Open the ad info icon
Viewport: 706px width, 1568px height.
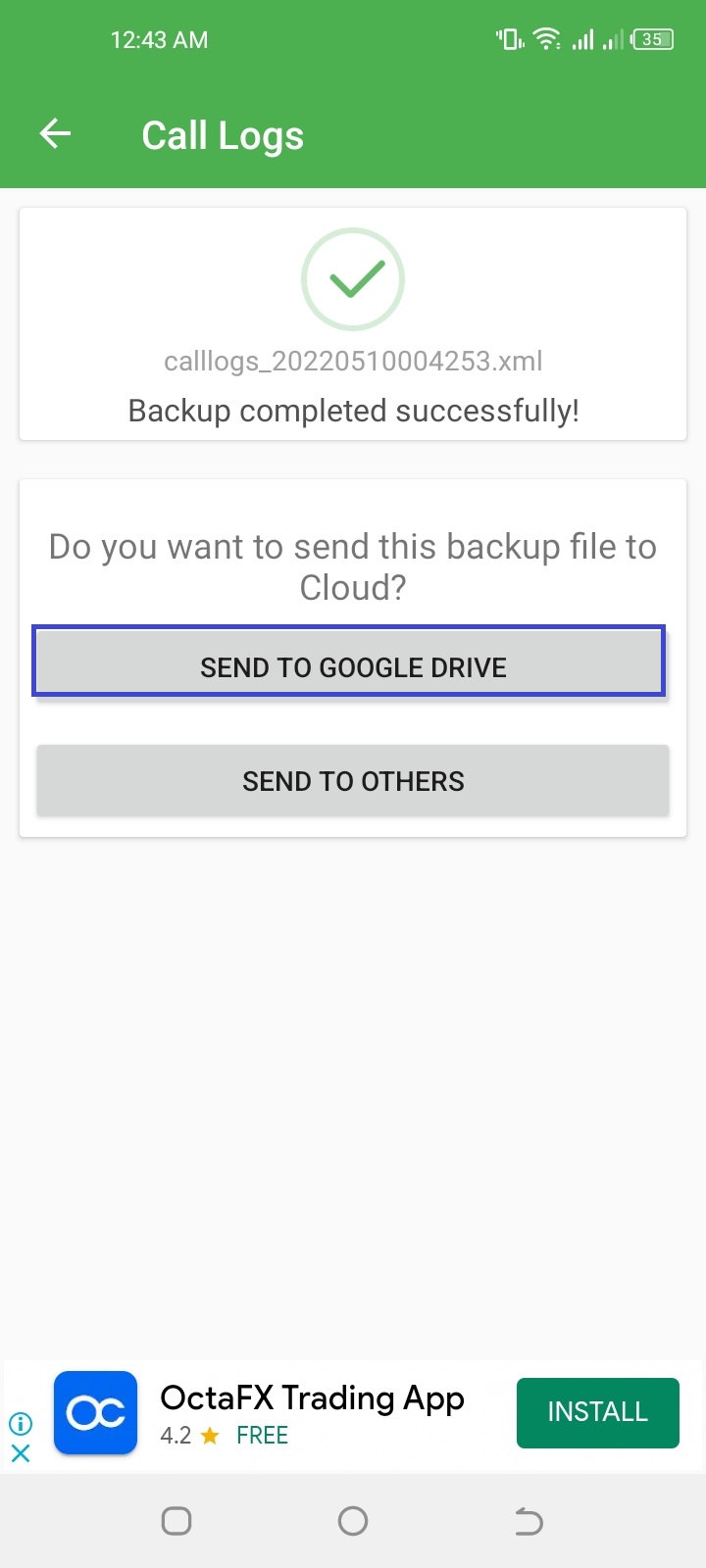click(21, 1423)
